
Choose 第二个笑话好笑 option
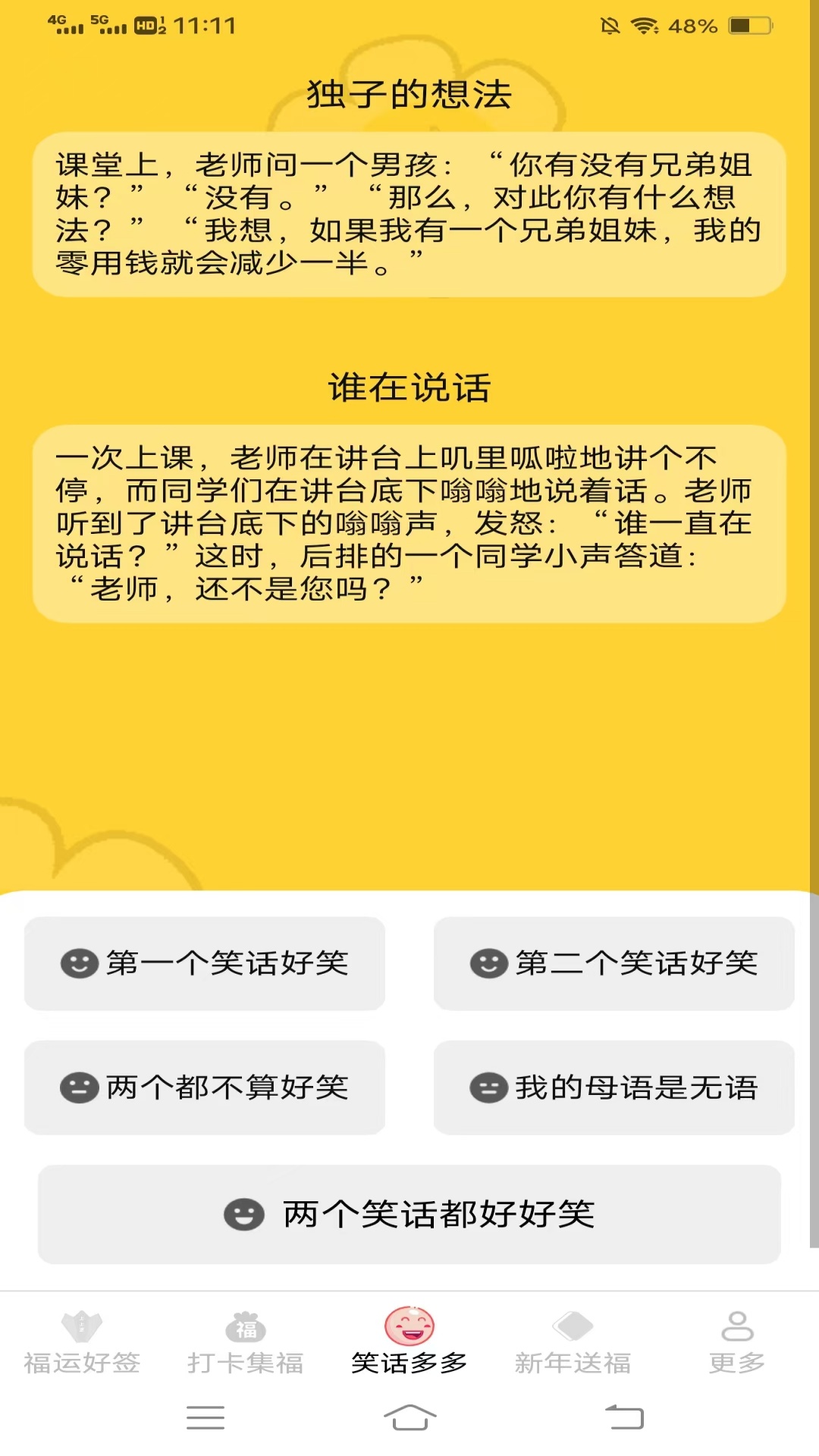[x=614, y=963]
